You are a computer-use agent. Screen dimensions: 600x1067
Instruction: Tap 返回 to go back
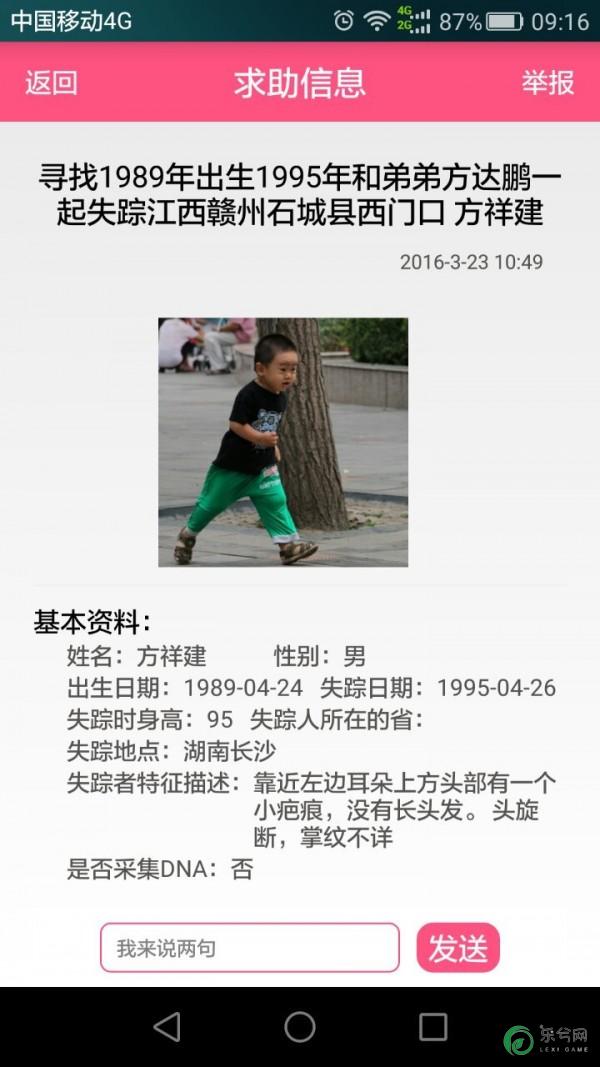(51, 83)
